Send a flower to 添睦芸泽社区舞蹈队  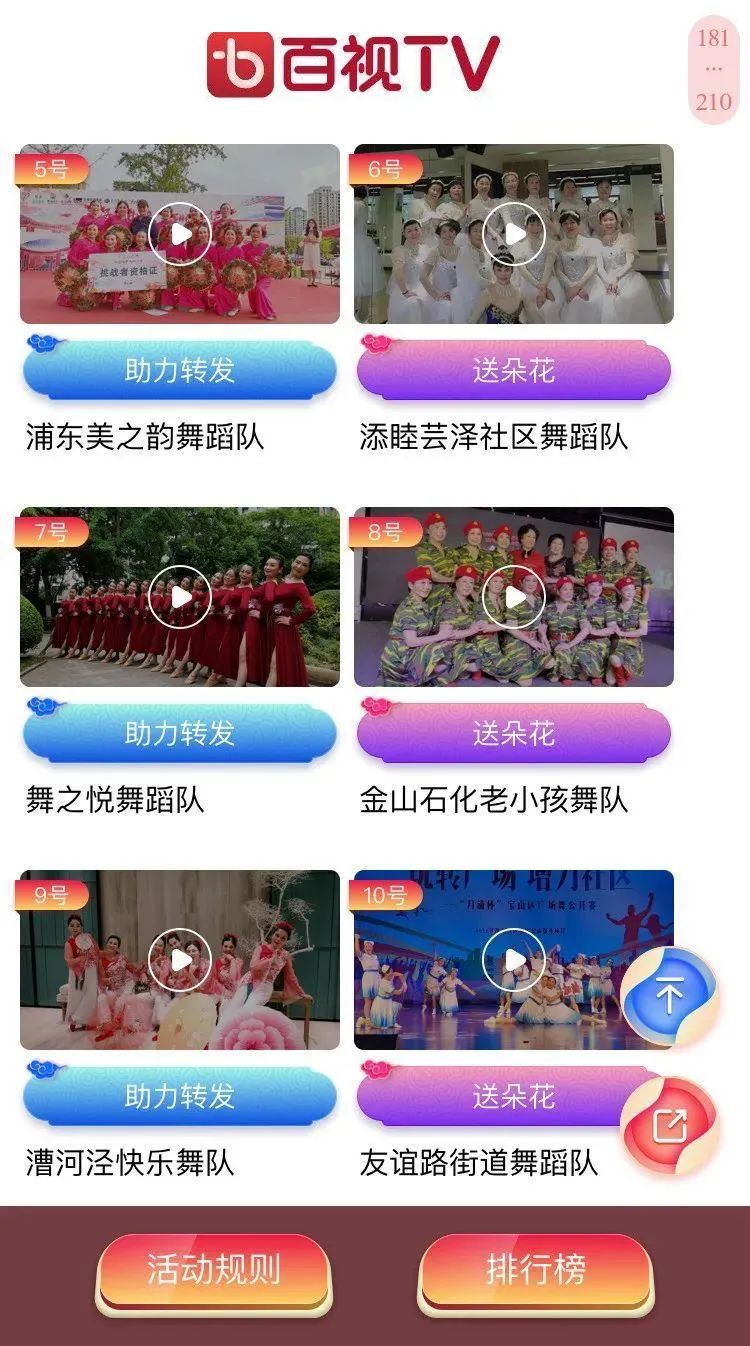514,370
